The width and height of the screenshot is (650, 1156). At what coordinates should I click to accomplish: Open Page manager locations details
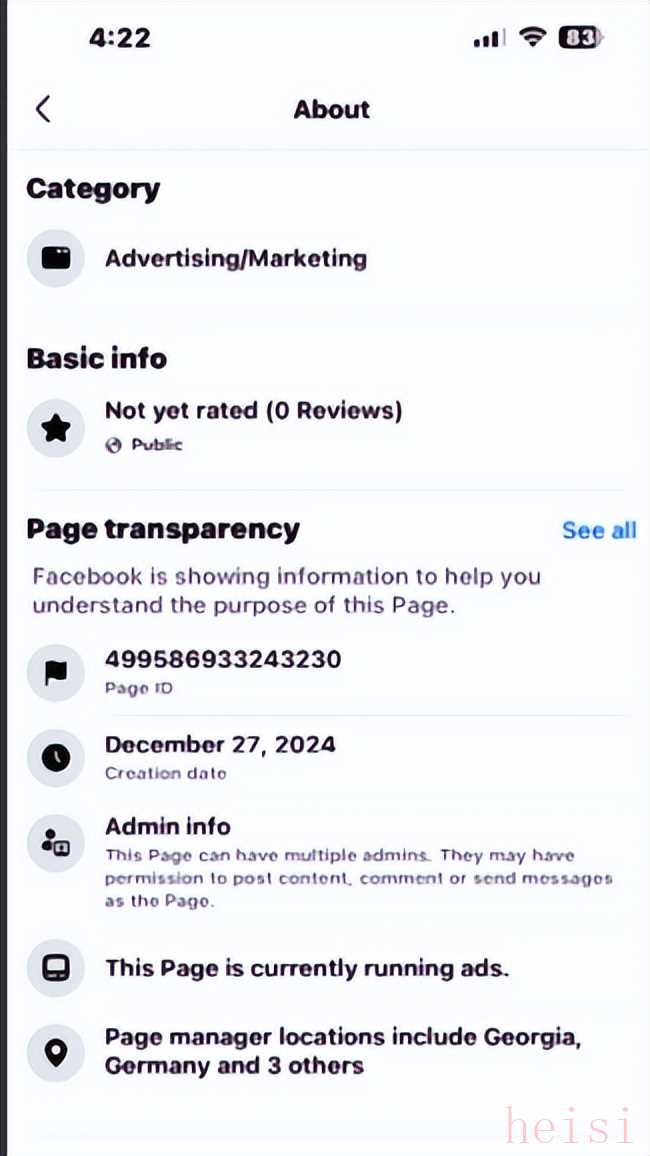342,1051
